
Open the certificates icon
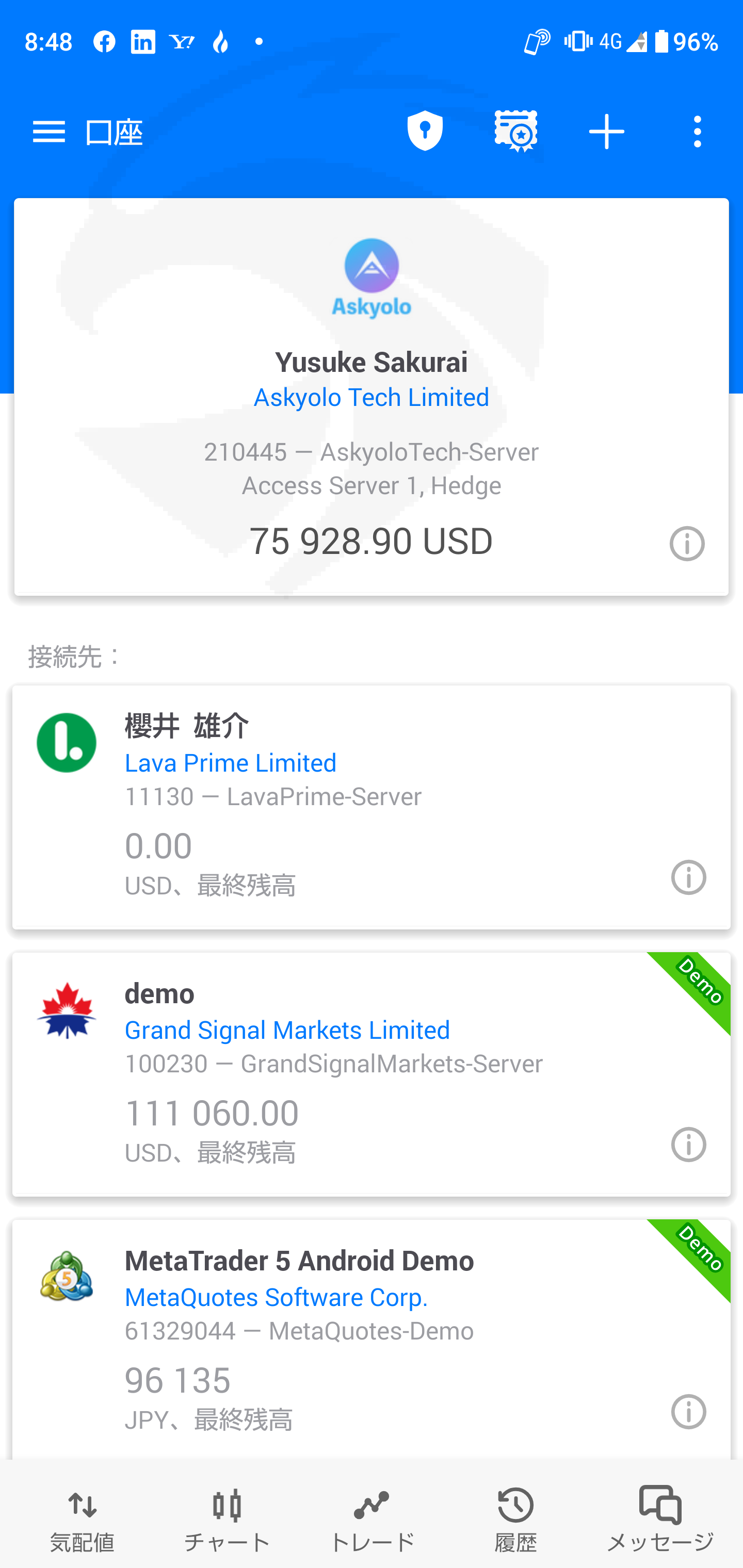click(516, 131)
